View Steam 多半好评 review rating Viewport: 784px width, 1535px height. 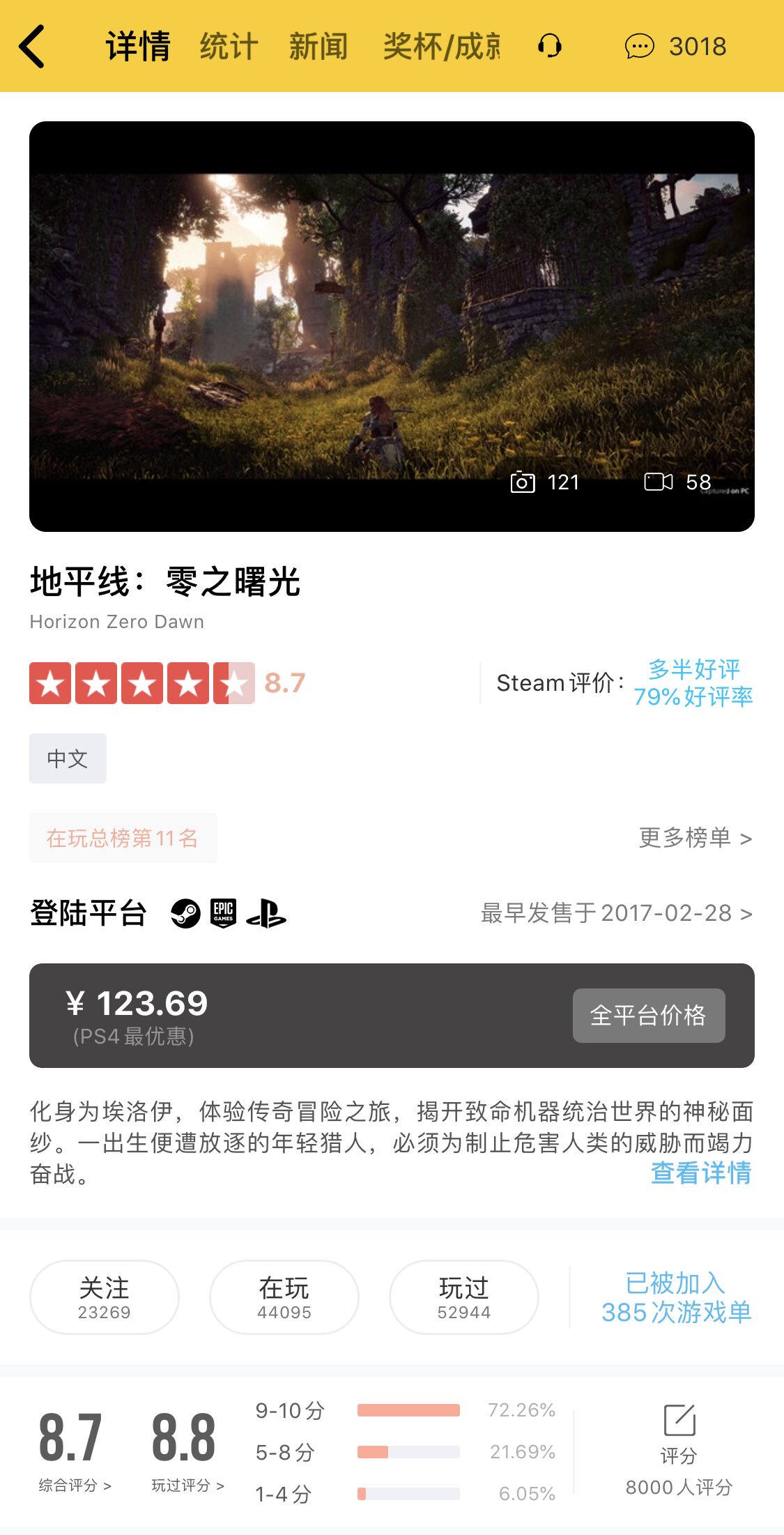(693, 682)
